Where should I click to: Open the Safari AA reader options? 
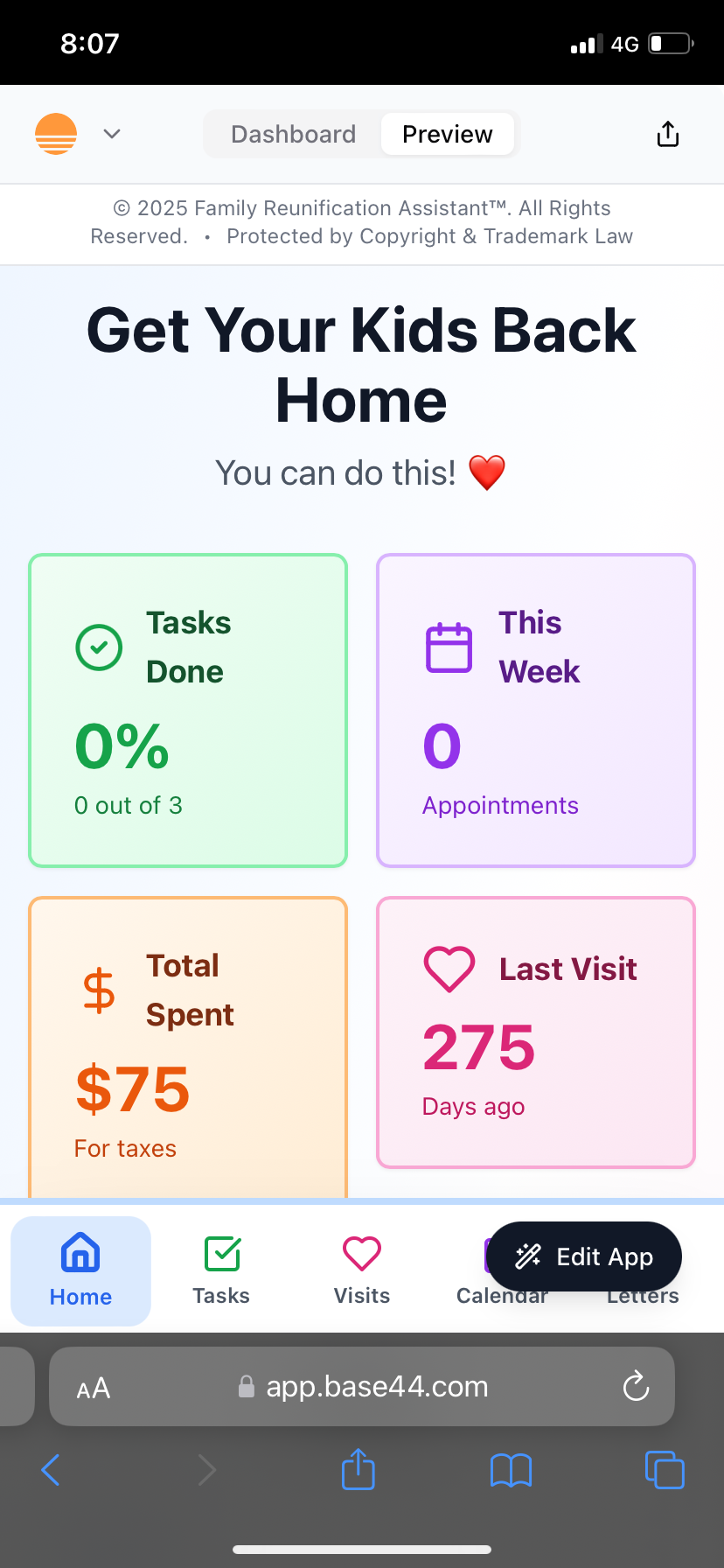coord(94,1388)
